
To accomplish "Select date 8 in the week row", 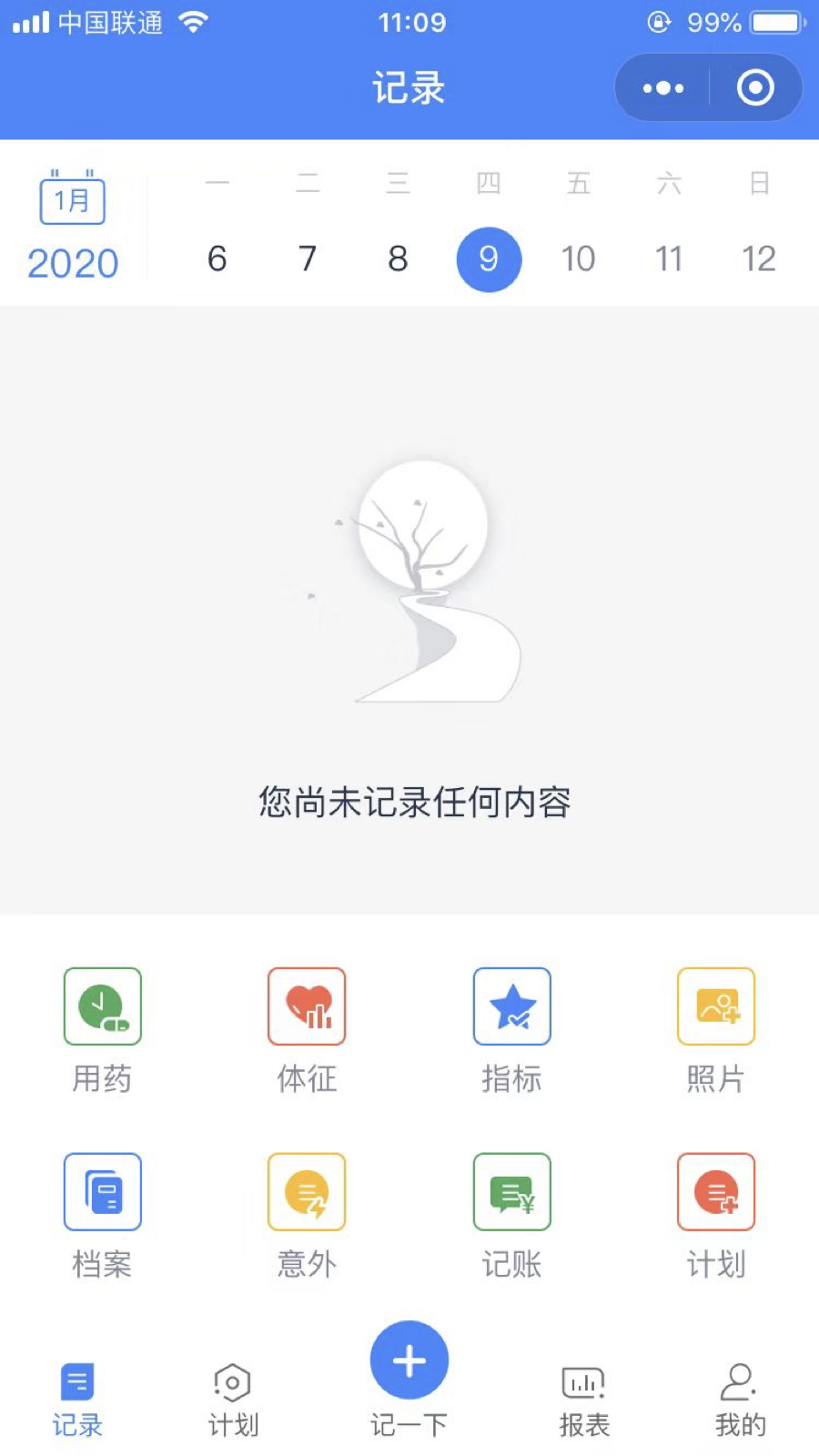I will point(398,259).
